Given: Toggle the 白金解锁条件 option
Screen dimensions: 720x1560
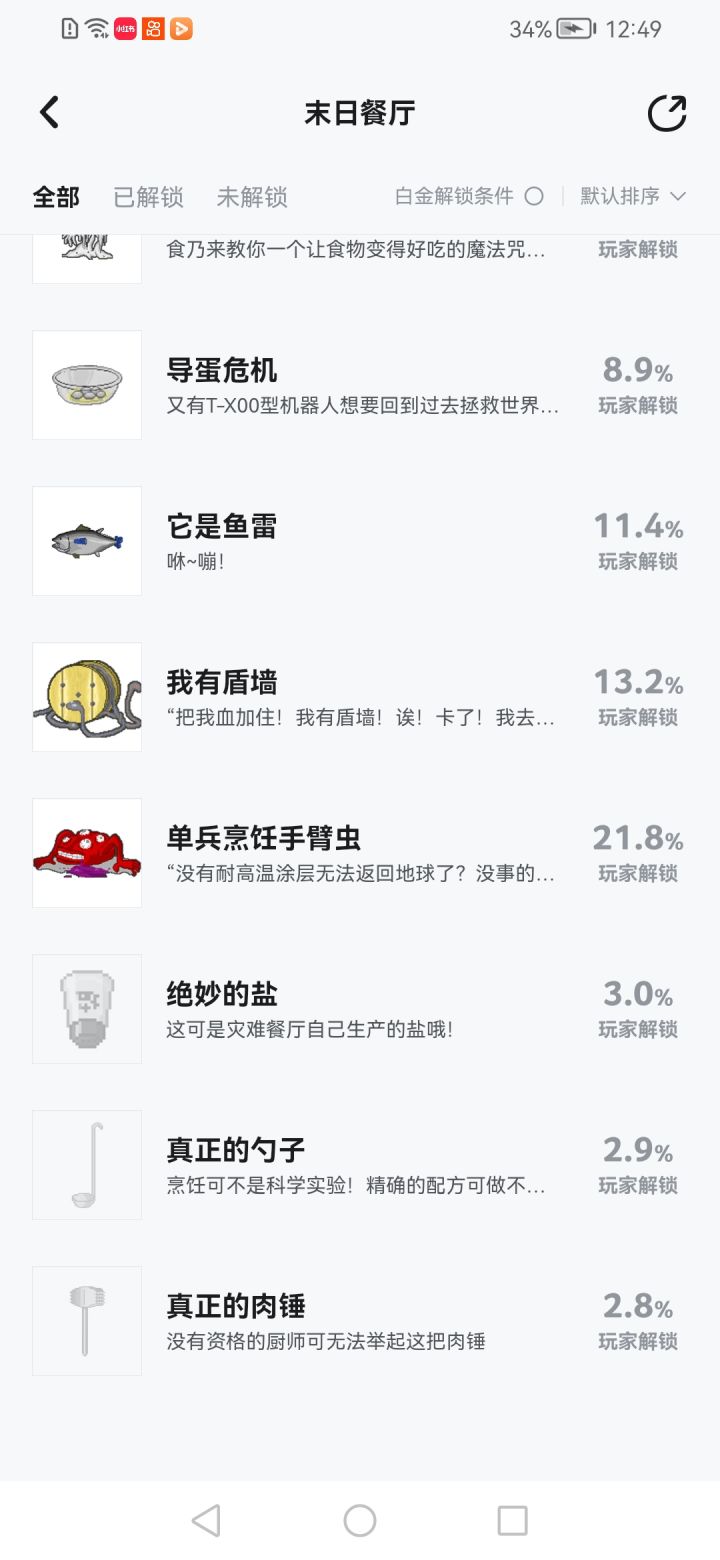Looking at the screenshot, I should (534, 196).
